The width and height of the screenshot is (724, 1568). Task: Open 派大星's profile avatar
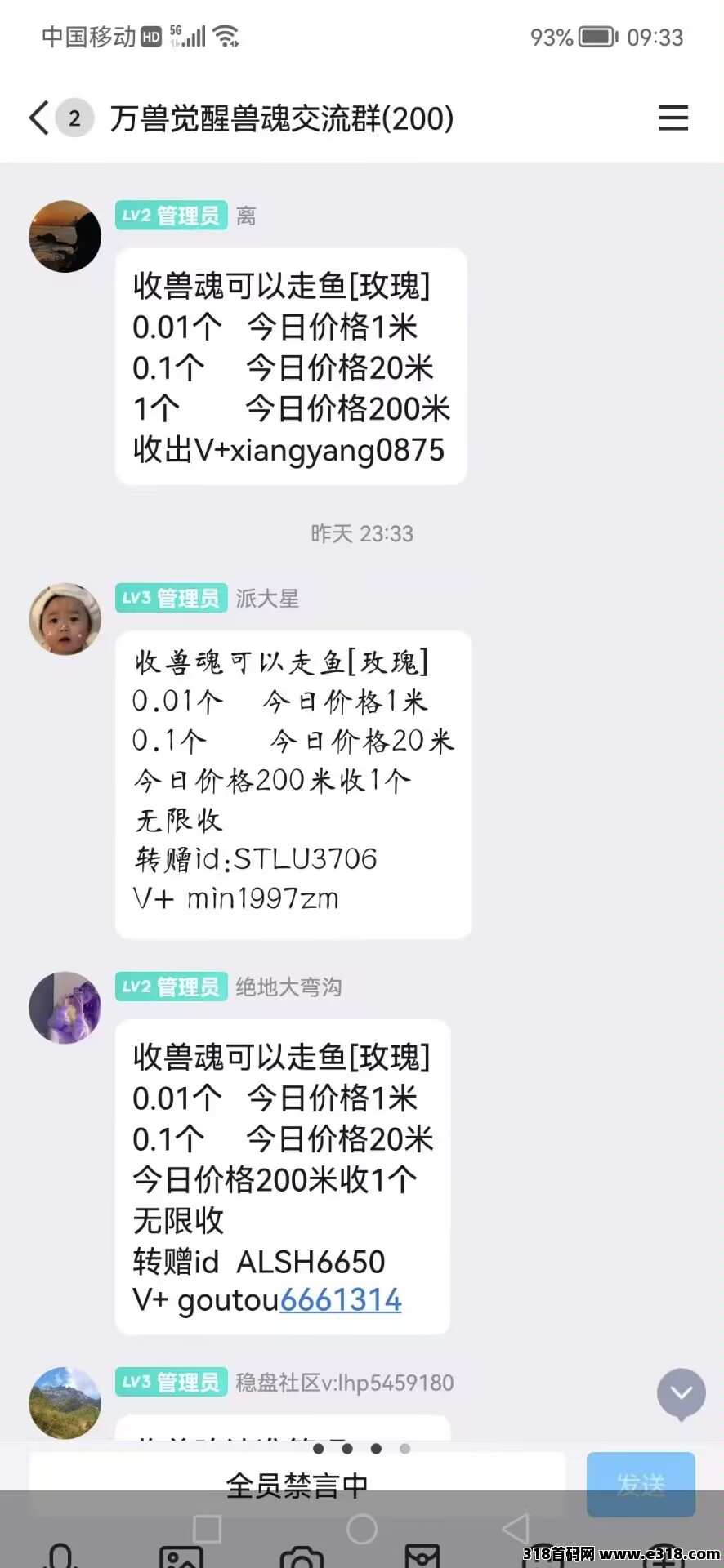point(65,618)
